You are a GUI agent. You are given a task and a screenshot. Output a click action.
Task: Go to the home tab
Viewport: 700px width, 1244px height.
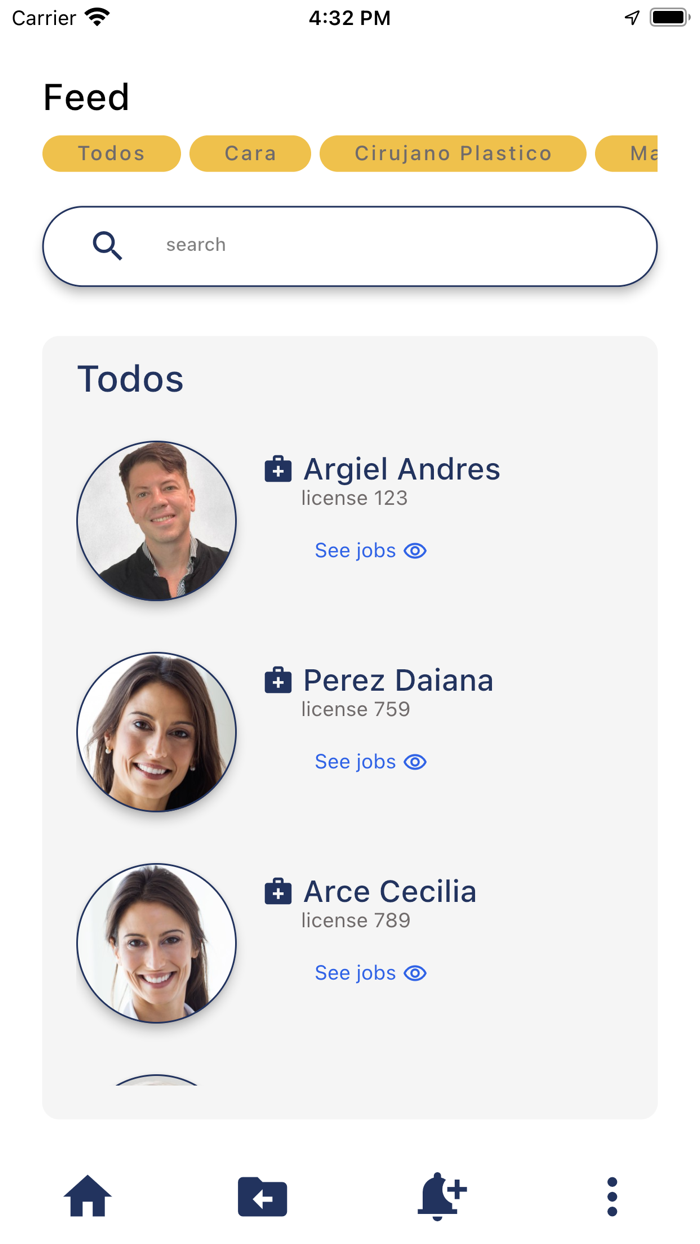(x=88, y=1196)
